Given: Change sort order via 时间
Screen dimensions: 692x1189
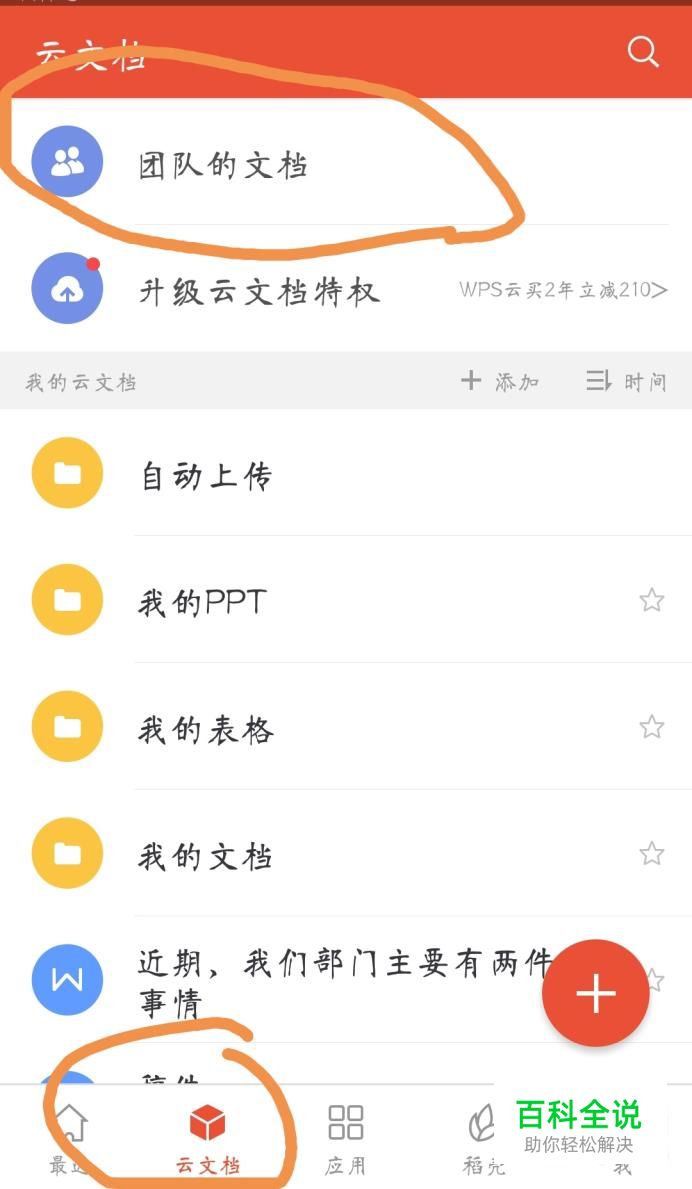Looking at the screenshot, I should click(x=626, y=381).
